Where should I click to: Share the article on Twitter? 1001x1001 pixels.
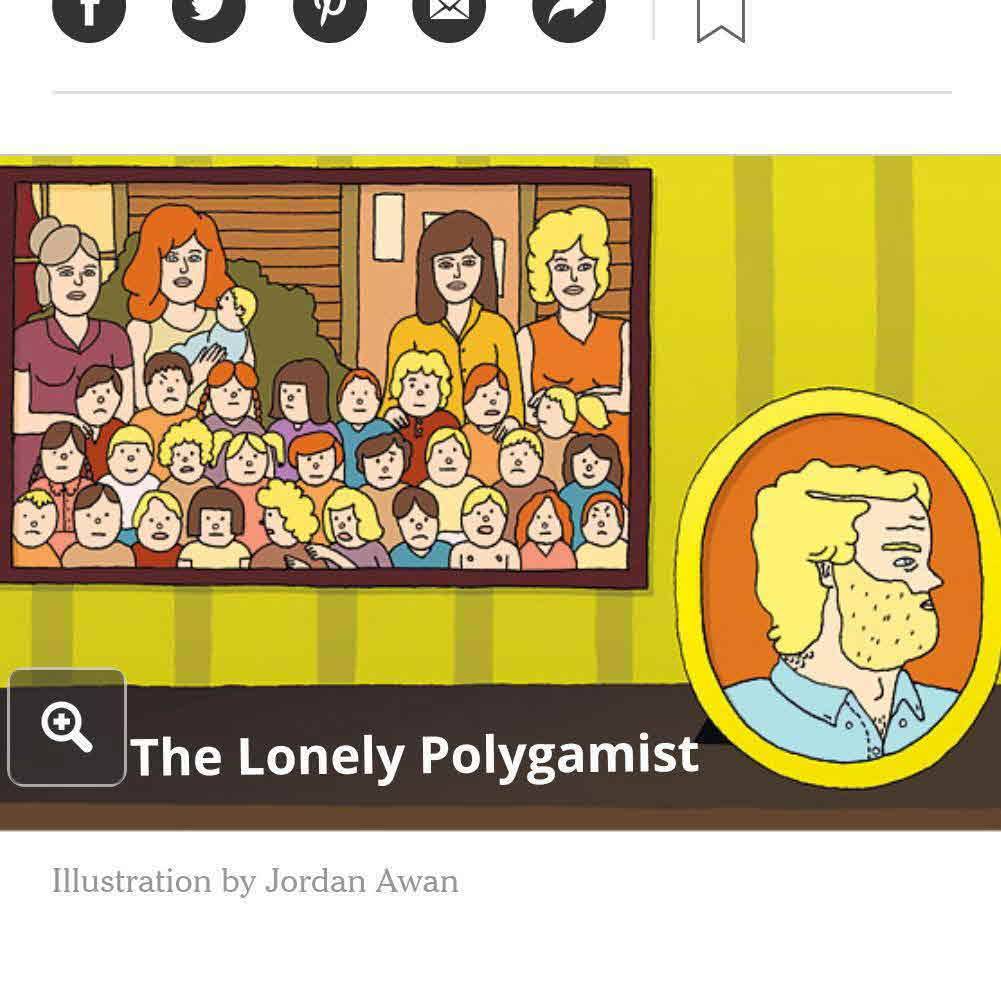click(x=209, y=14)
